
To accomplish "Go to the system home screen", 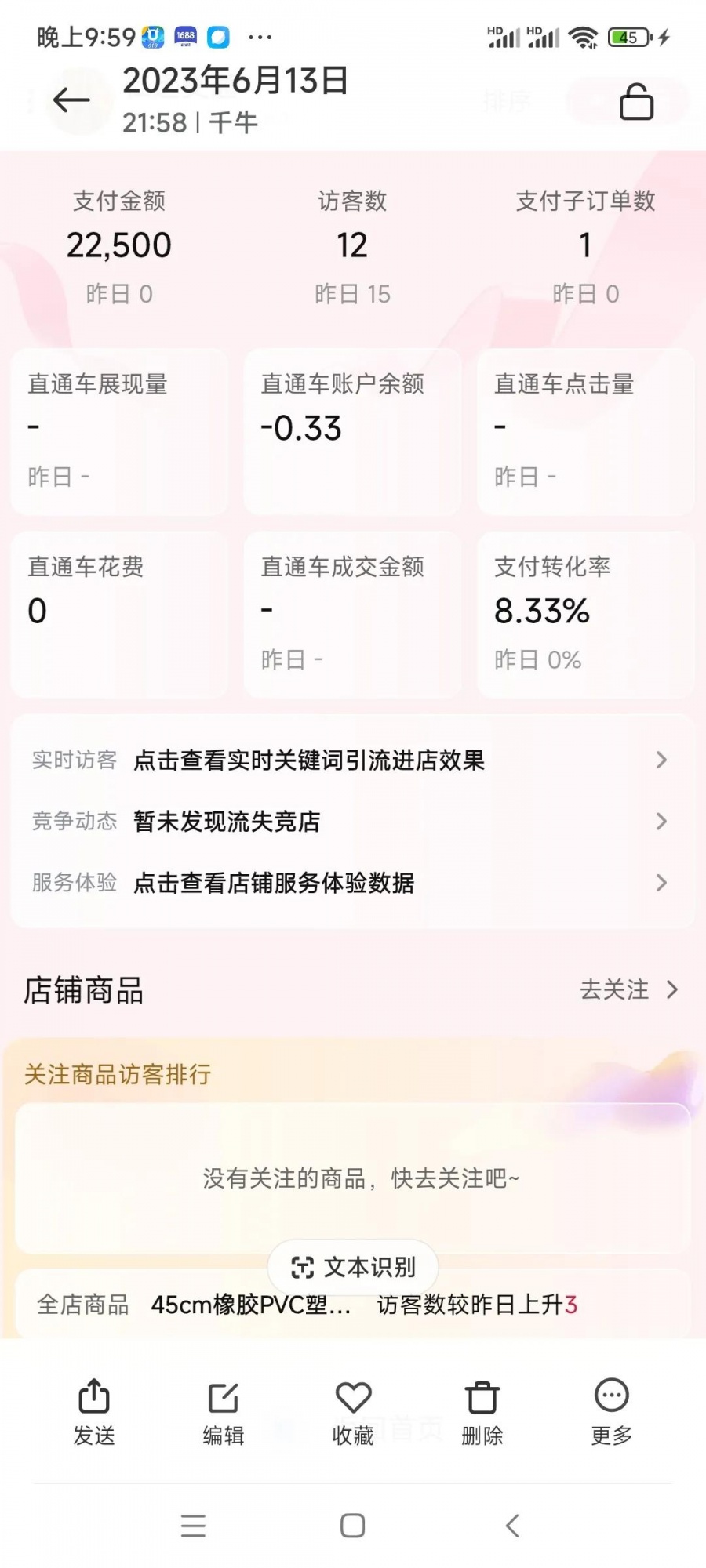I will [353, 1526].
